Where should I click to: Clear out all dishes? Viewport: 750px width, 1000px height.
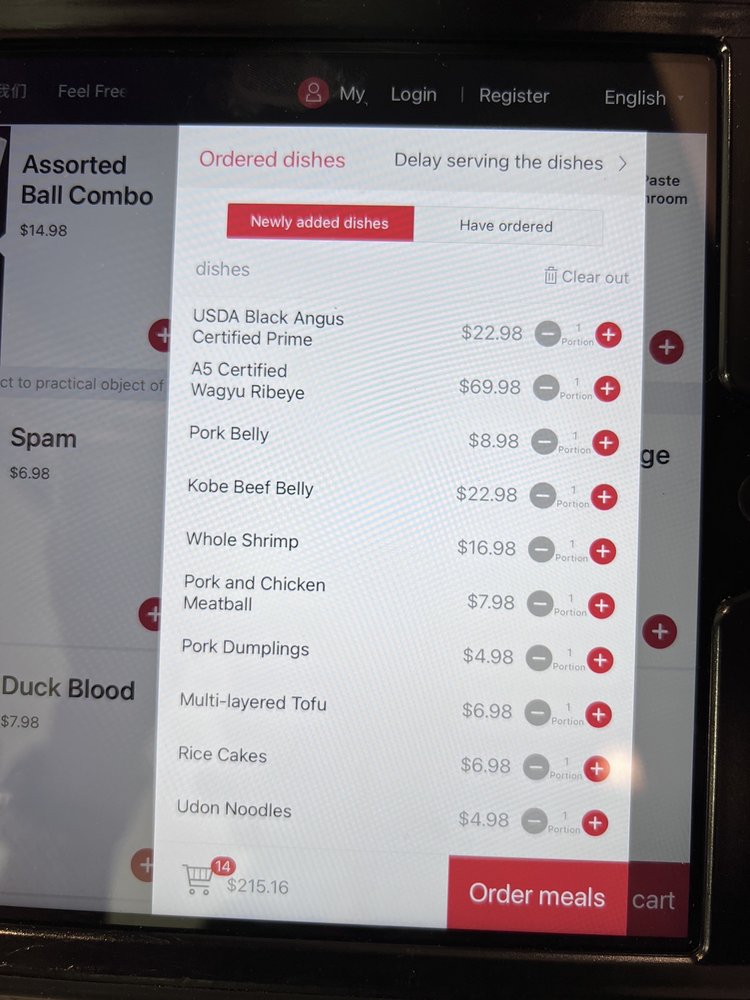pos(586,277)
